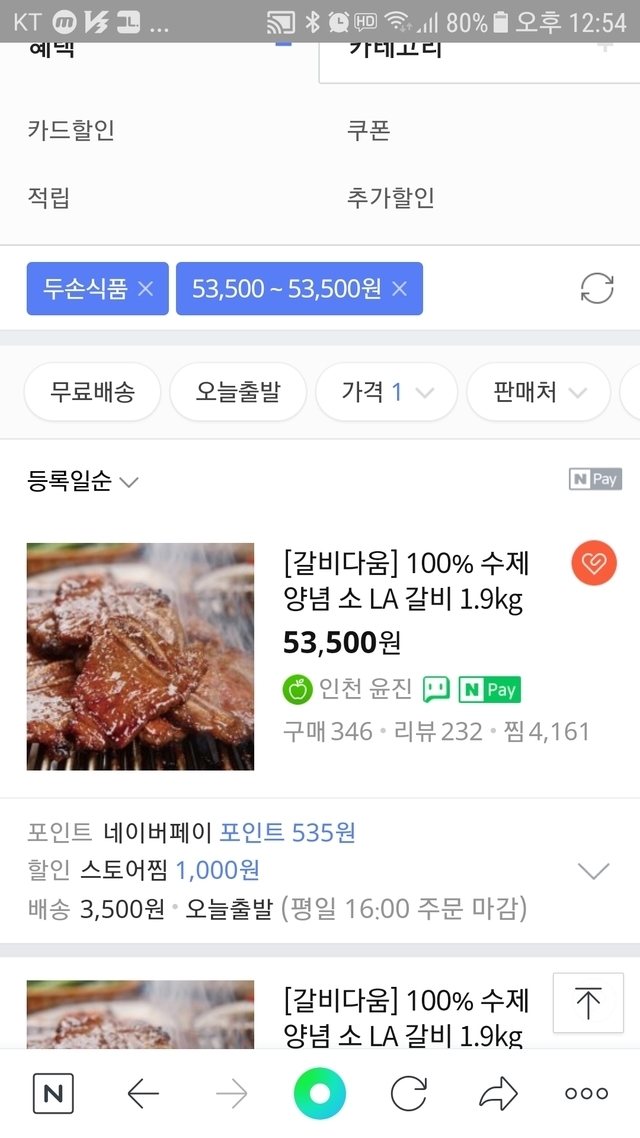The image size is (640, 1138).
Task: Go to Naver home via N button
Action: point(53,1094)
